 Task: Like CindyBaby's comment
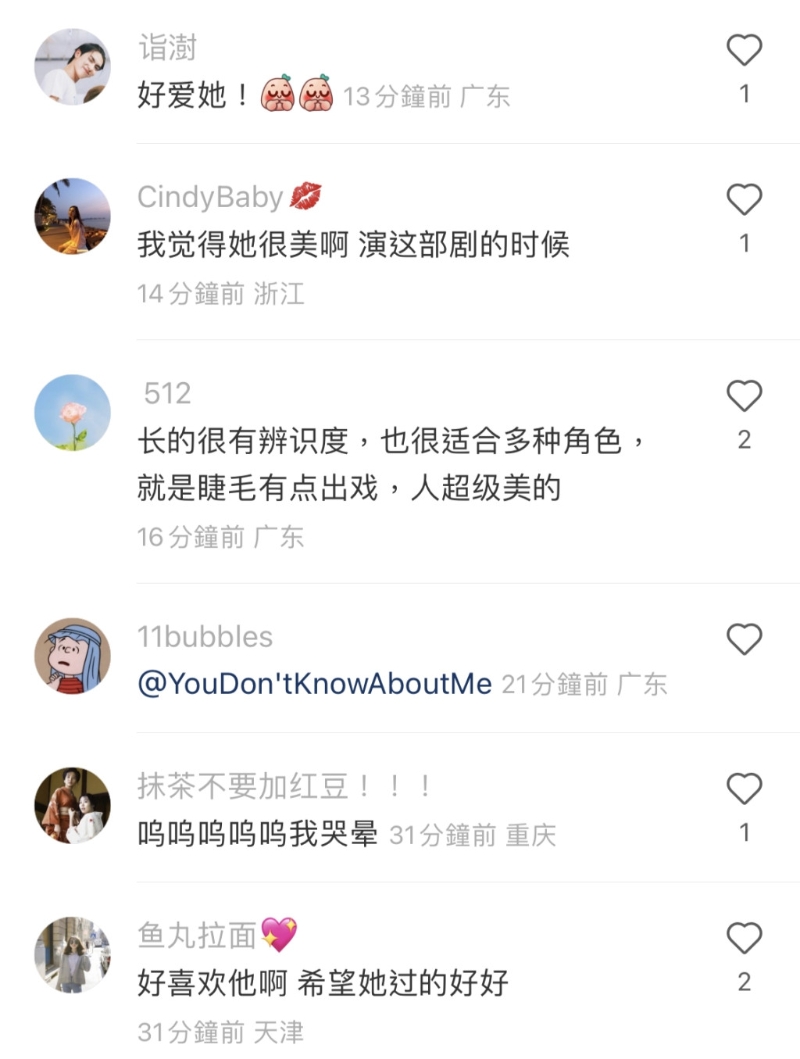744,200
